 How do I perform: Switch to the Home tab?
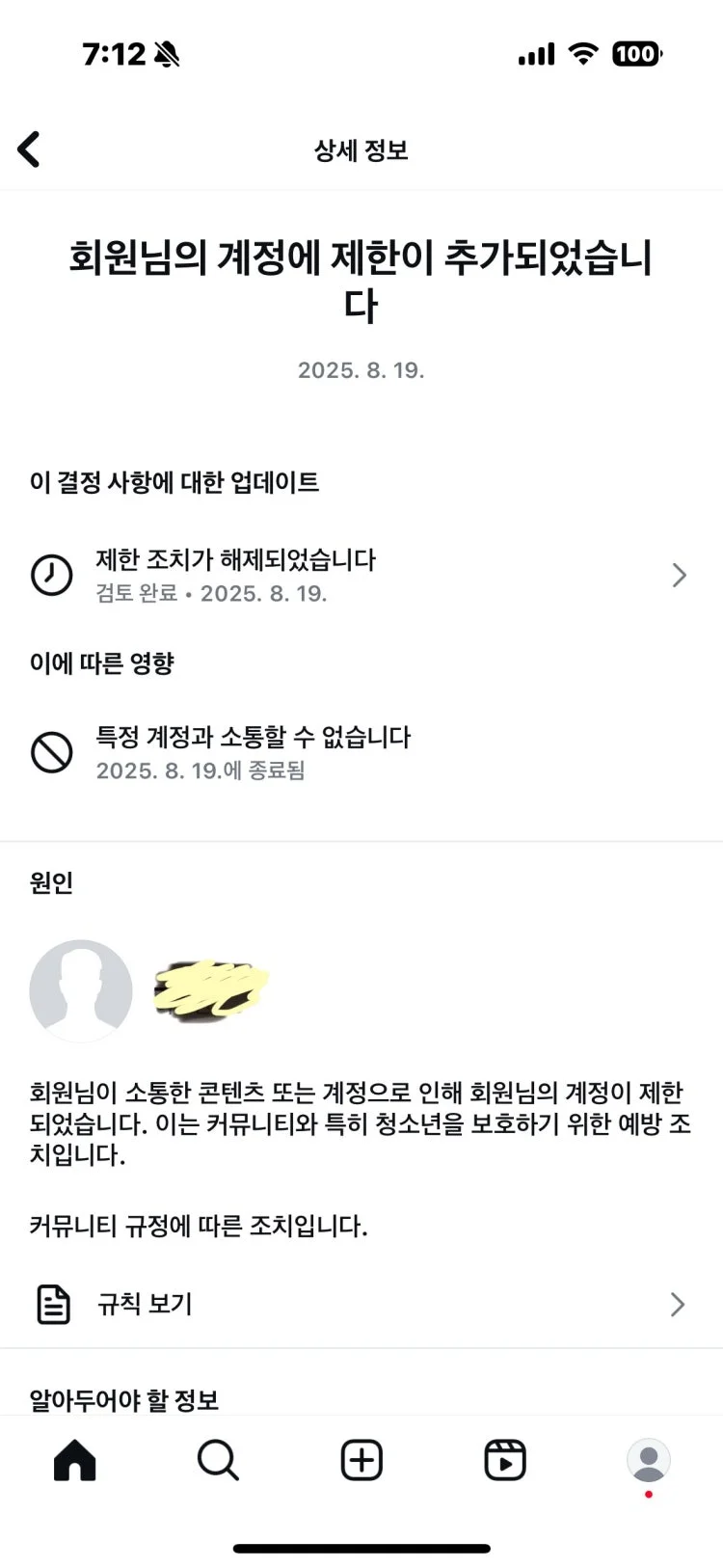[75, 1460]
